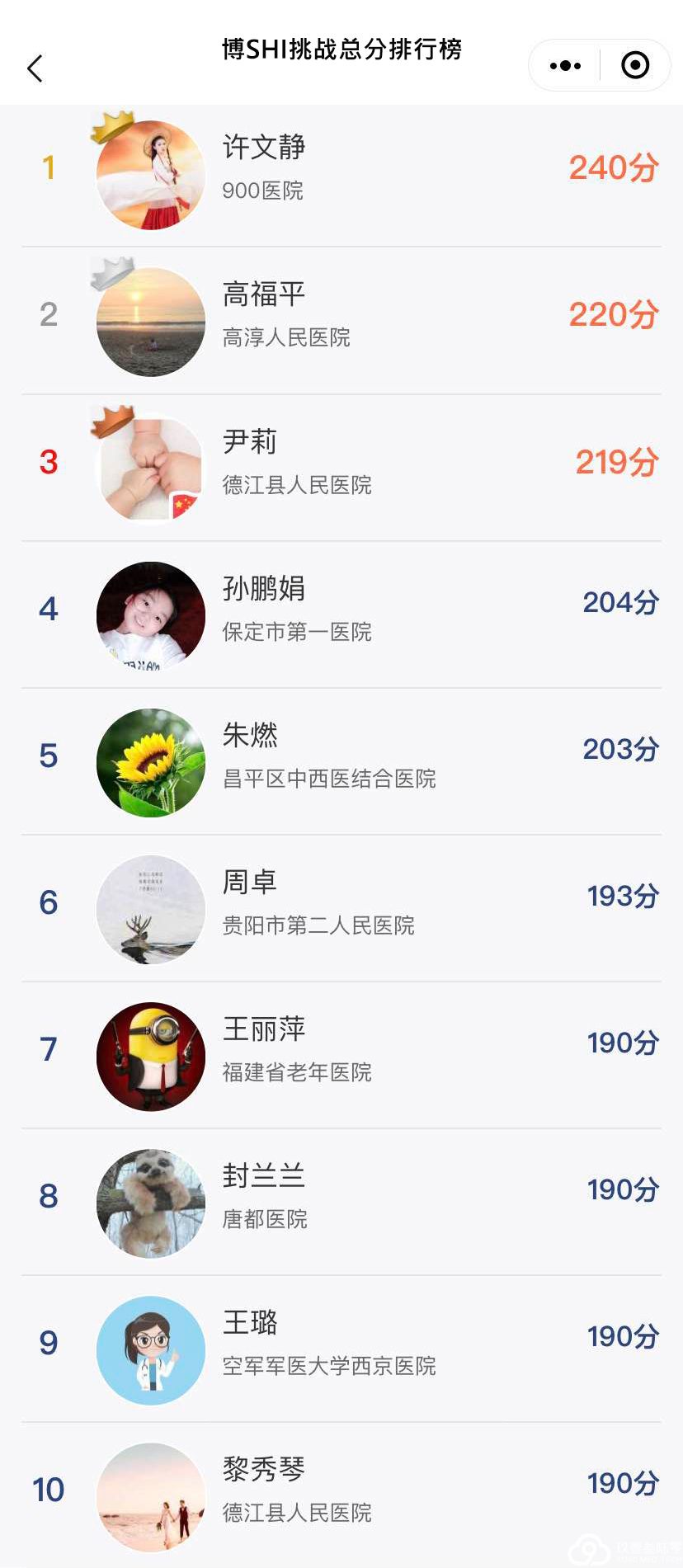This screenshot has width=683, height=1568.
Task: Select the row for 尹莉
Action: [x=341, y=462]
